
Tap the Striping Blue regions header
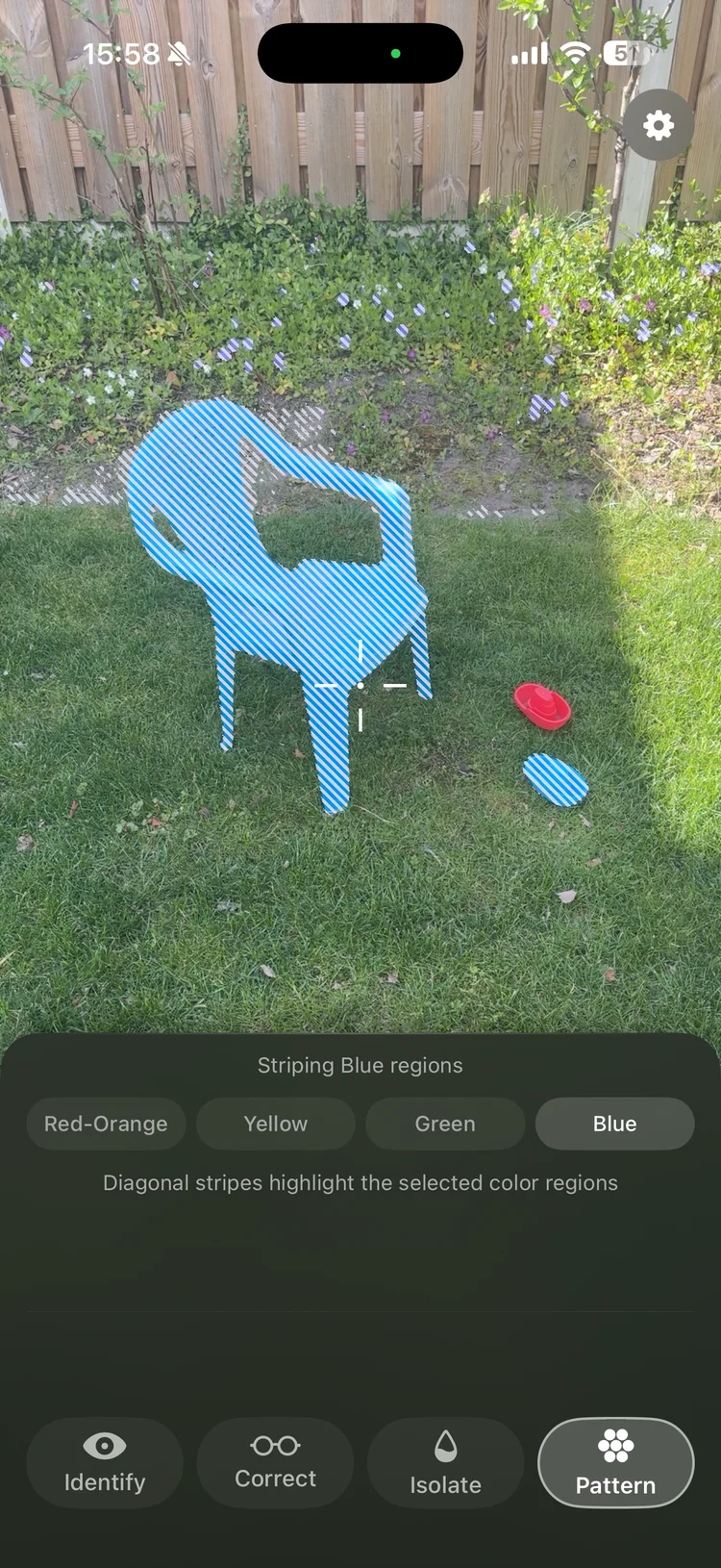click(360, 1065)
